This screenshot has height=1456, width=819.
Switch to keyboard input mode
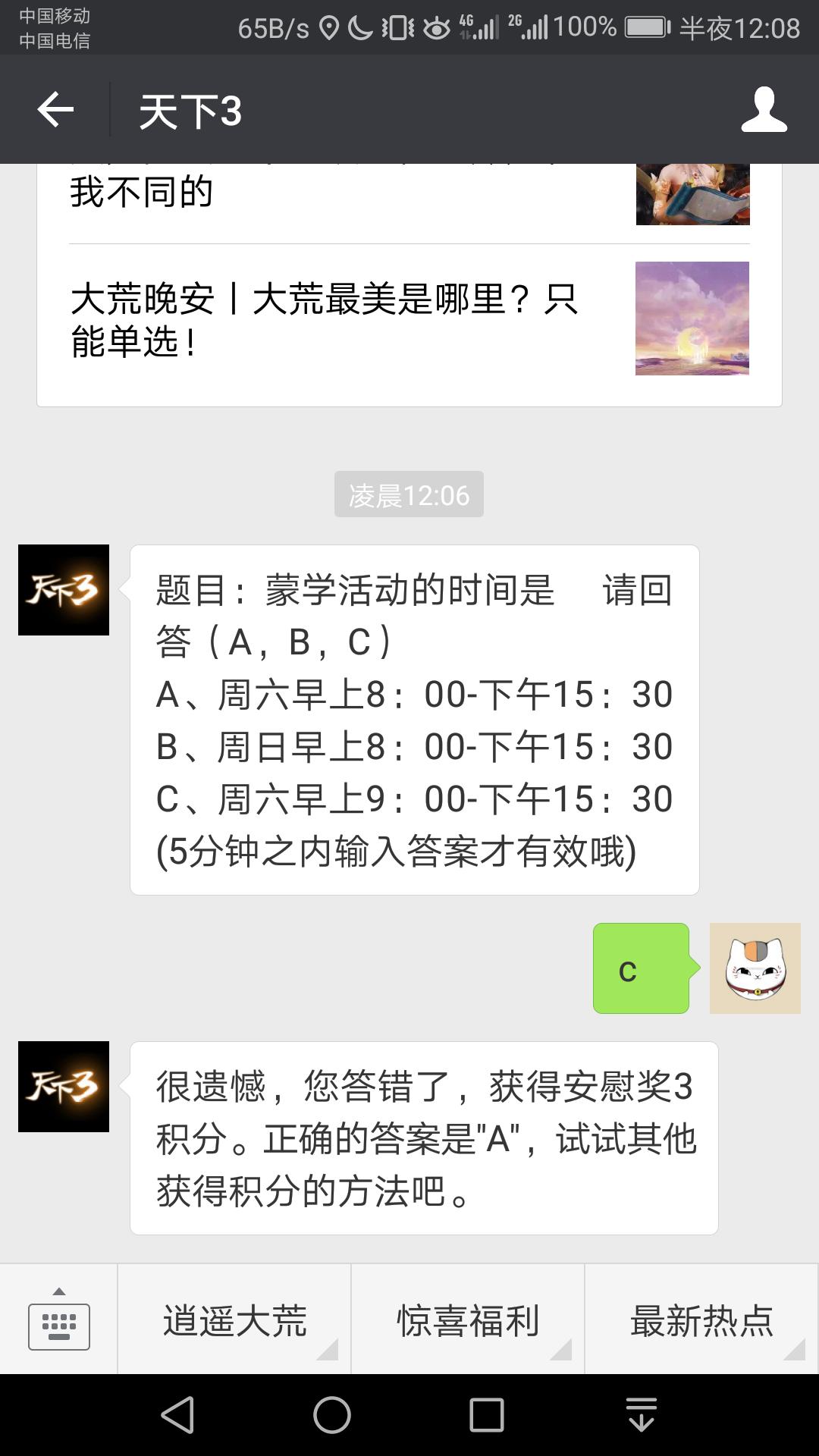point(58,1319)
